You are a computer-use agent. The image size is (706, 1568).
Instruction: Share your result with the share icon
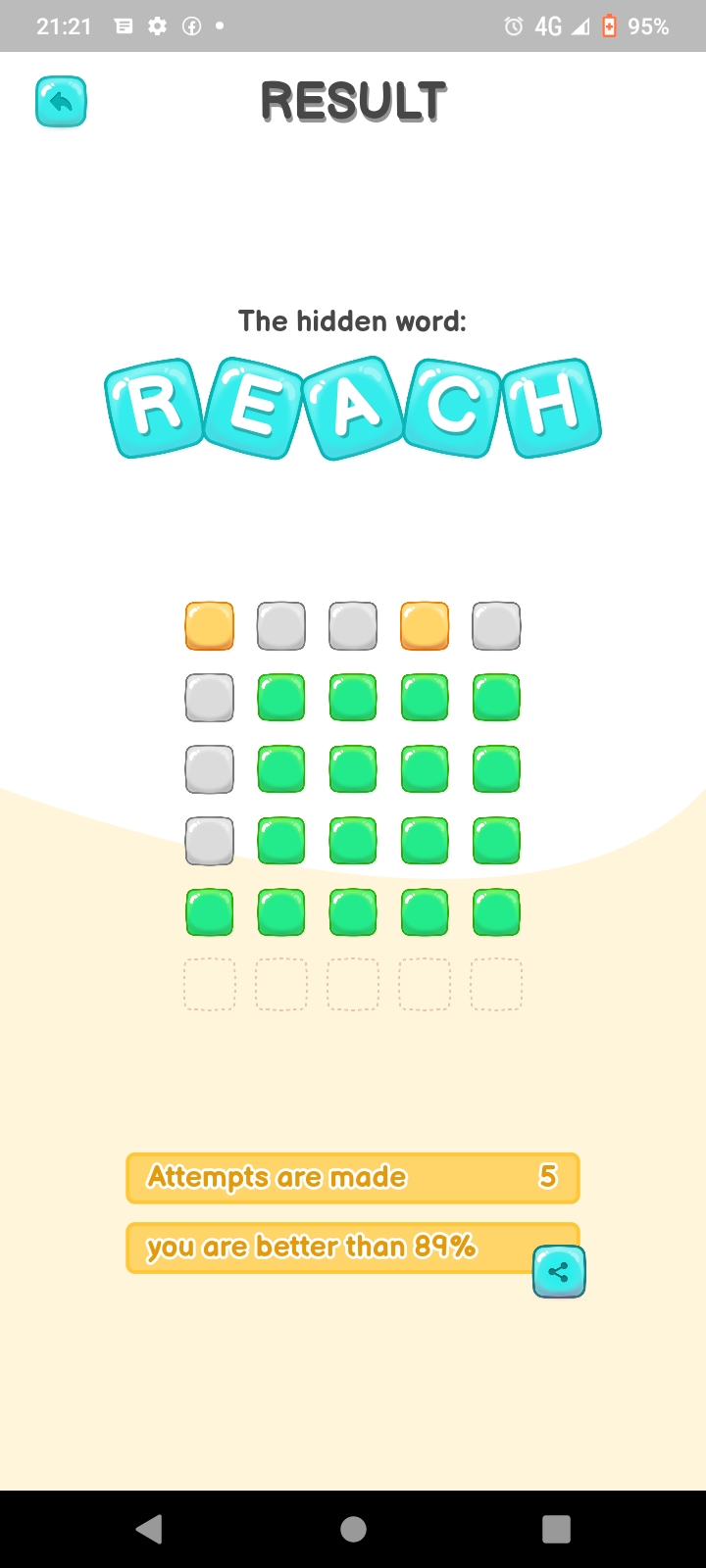(x=559, y=1272)
